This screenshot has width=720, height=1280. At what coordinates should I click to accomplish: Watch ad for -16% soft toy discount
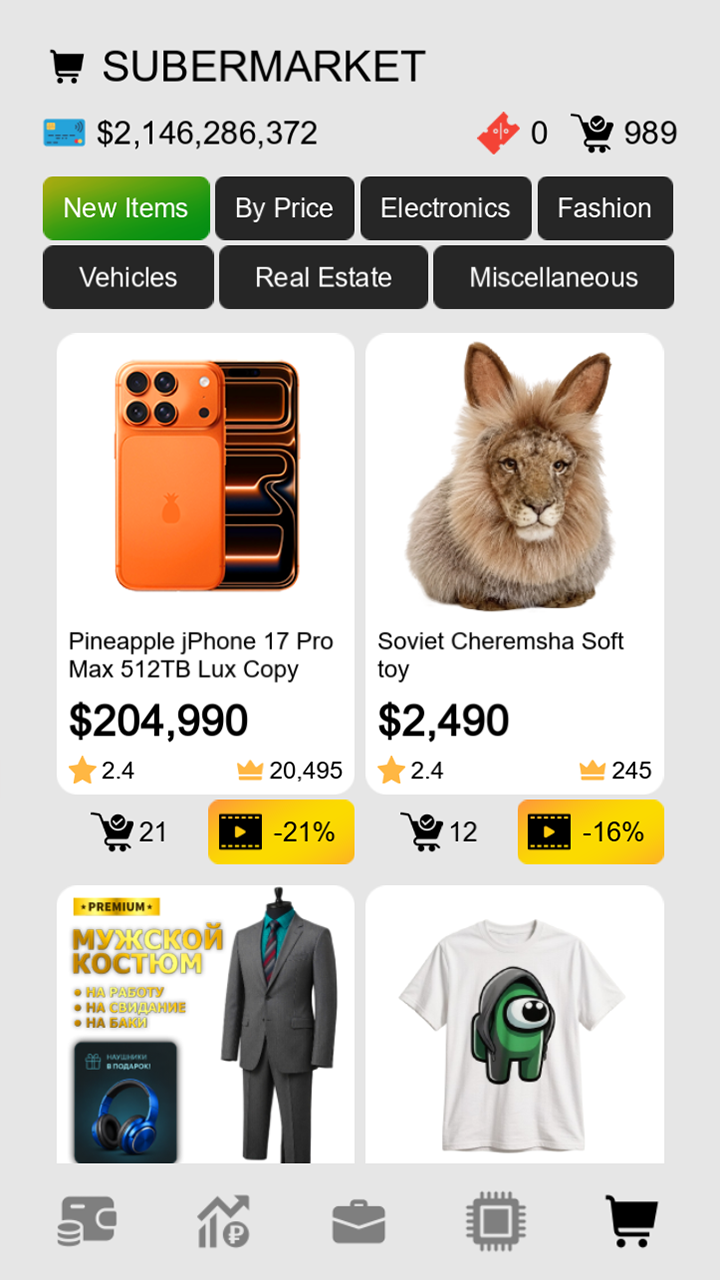(591, 832)
